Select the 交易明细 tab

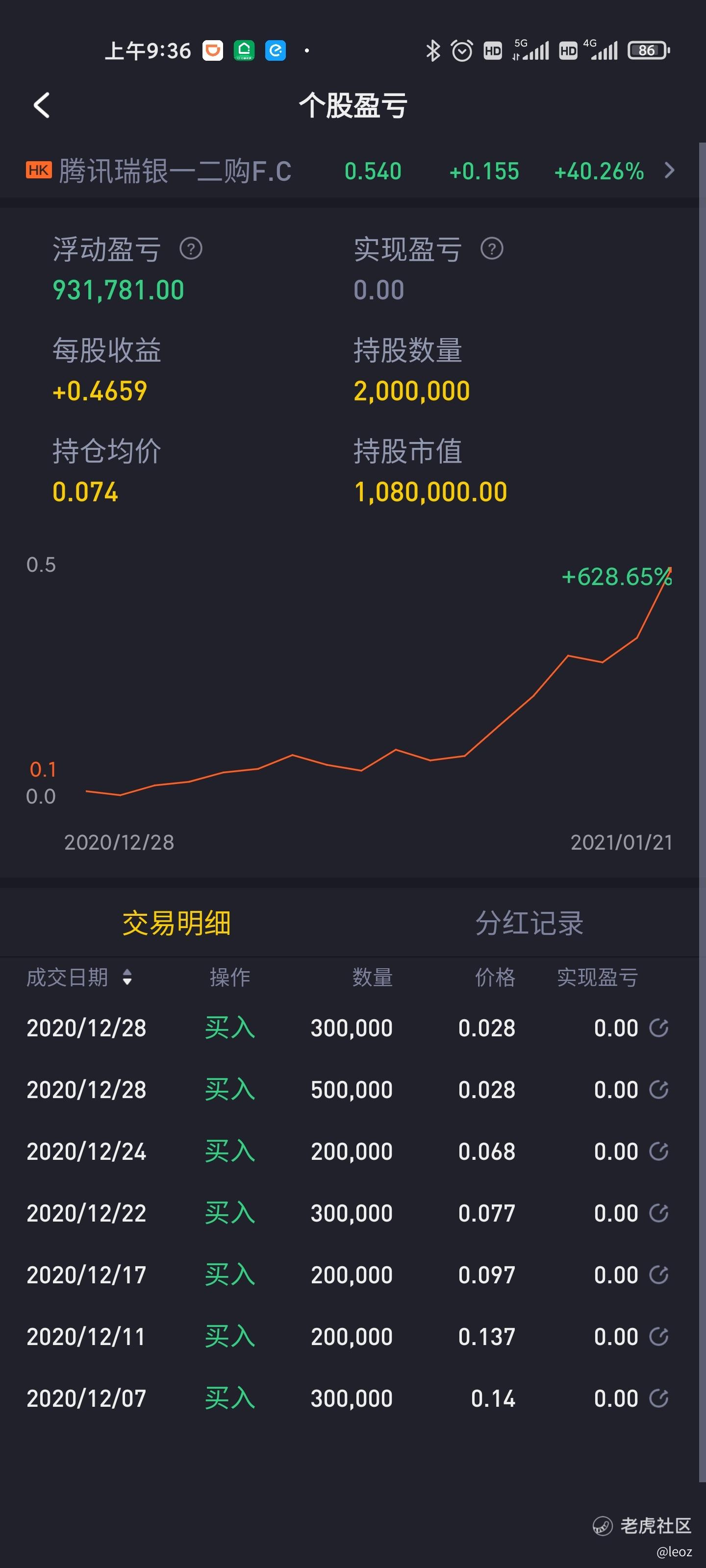pos(176,923)
